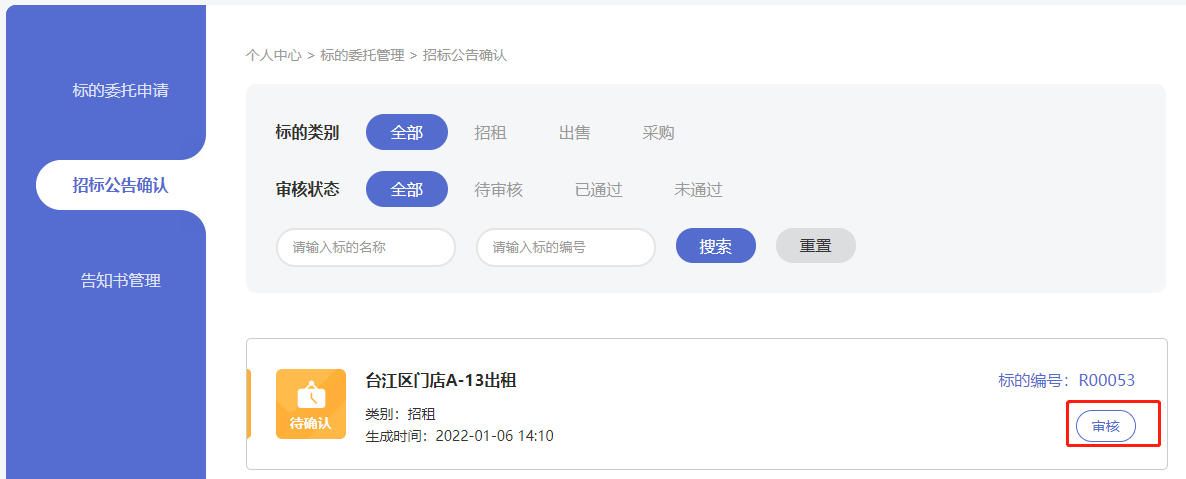
Task: Tap the 搜索 button
Action: (715, 246)
